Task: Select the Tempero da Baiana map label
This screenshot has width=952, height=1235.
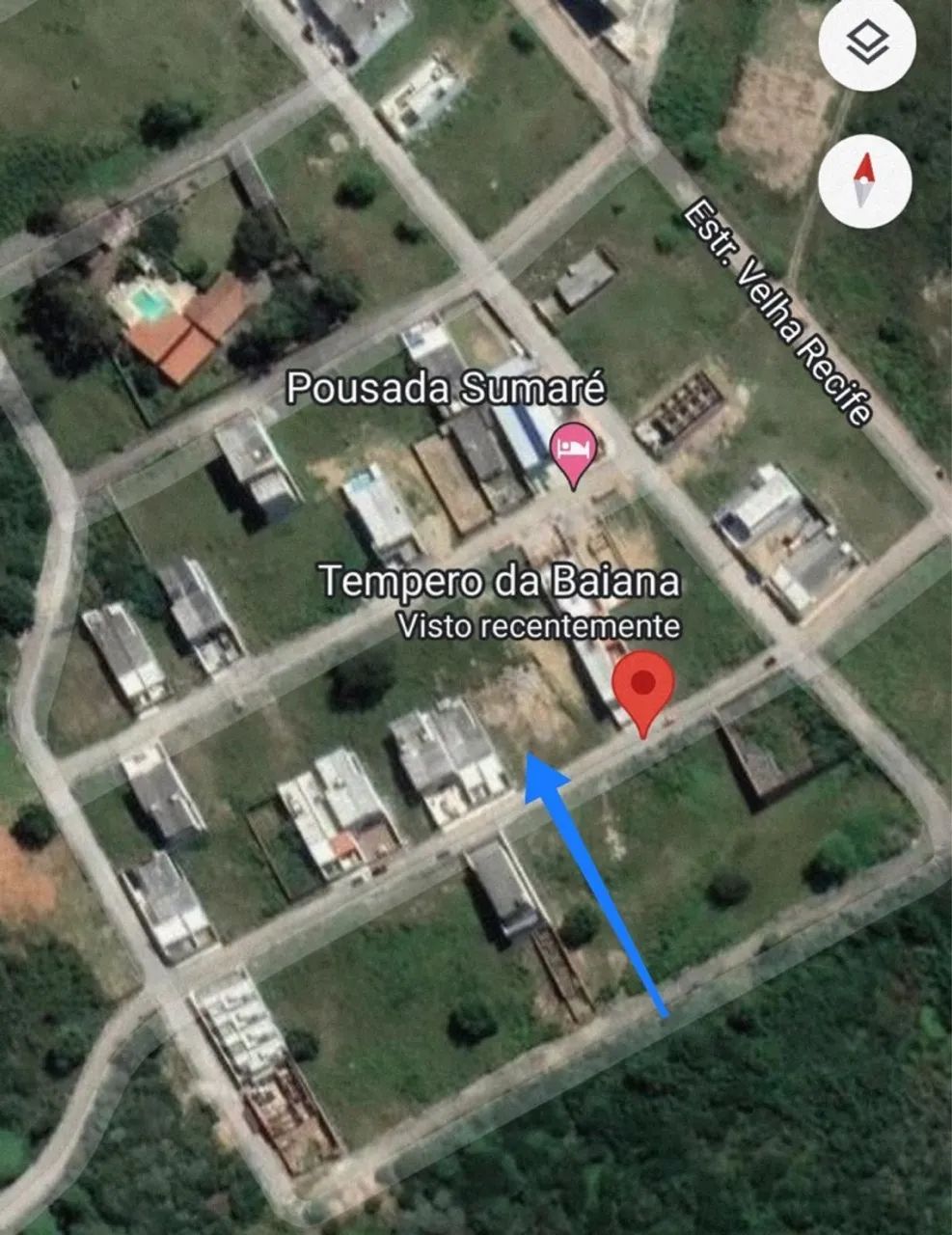Action: [502, 581]
